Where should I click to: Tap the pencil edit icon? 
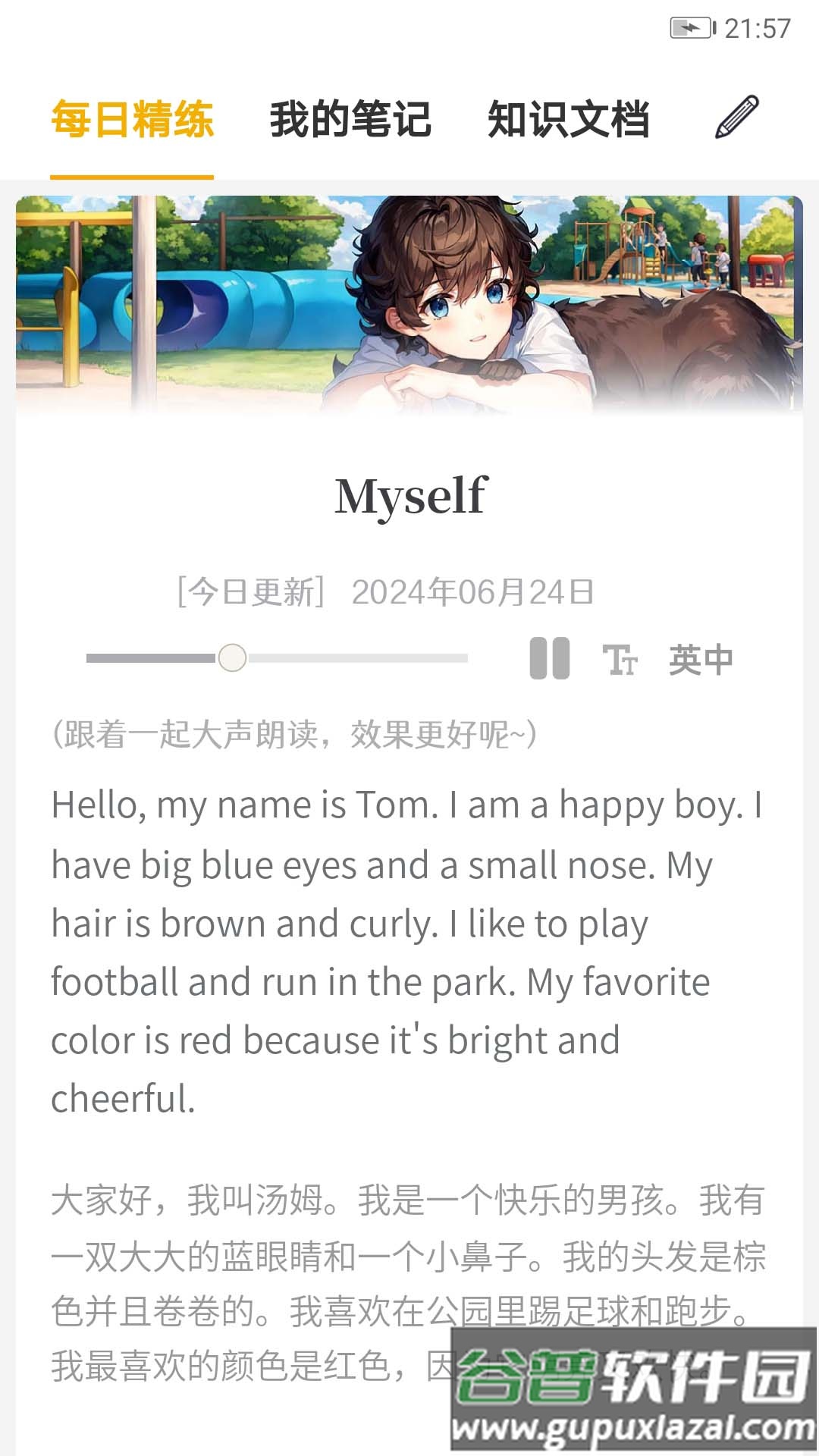736,118
